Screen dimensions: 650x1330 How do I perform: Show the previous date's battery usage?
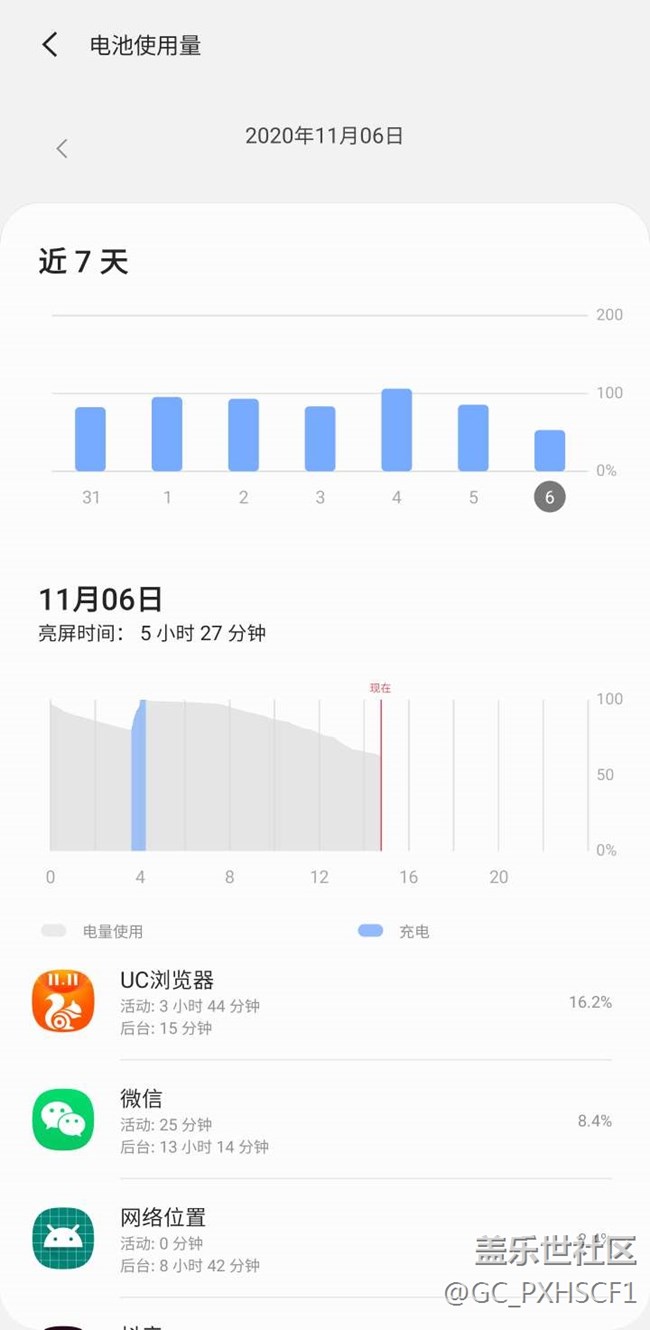(x=62, y=149)
